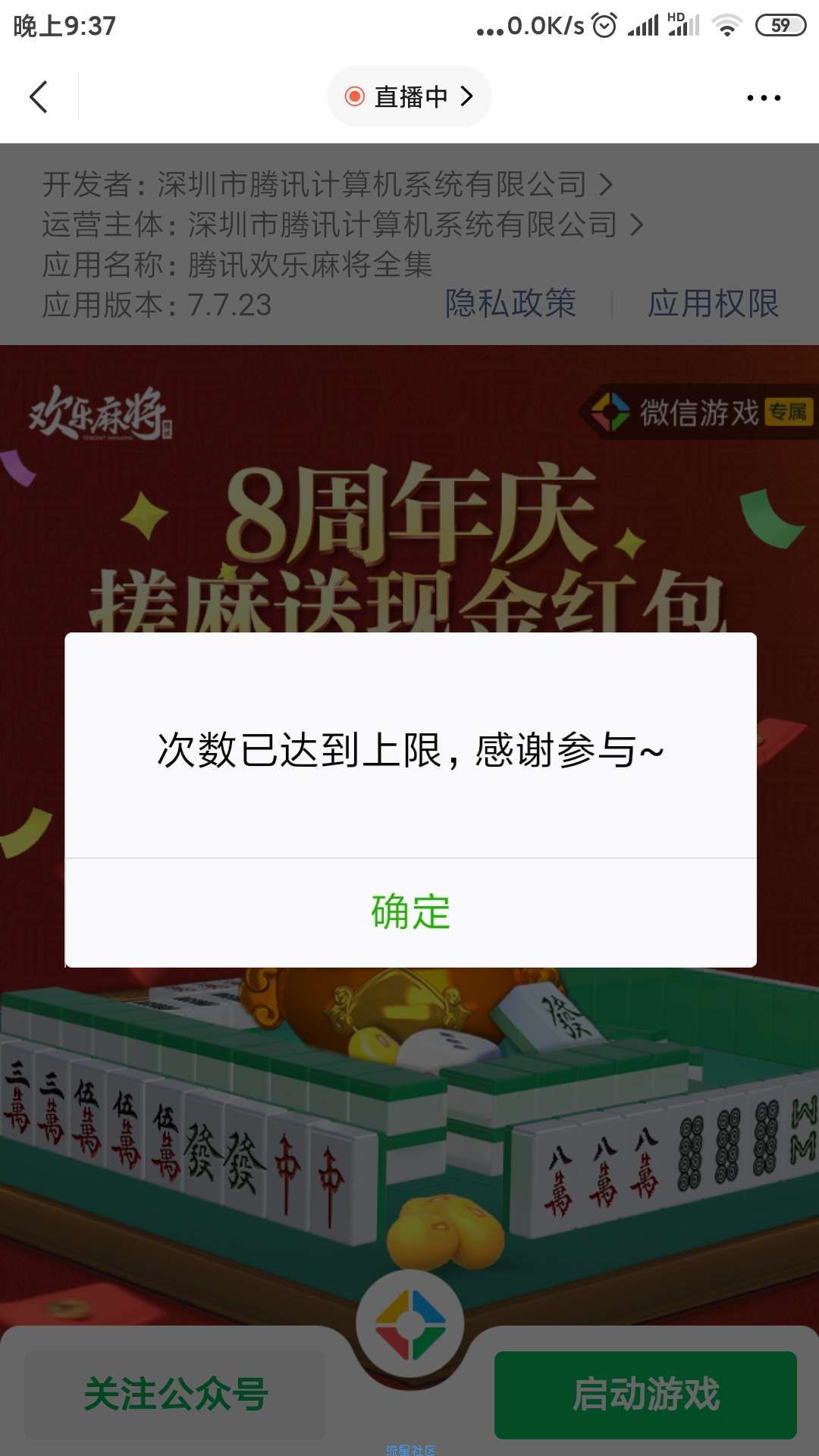Screen dimensions: 819x1456
Task: Launch the game with 启动游戏
Action: [x=645, y=1395]
